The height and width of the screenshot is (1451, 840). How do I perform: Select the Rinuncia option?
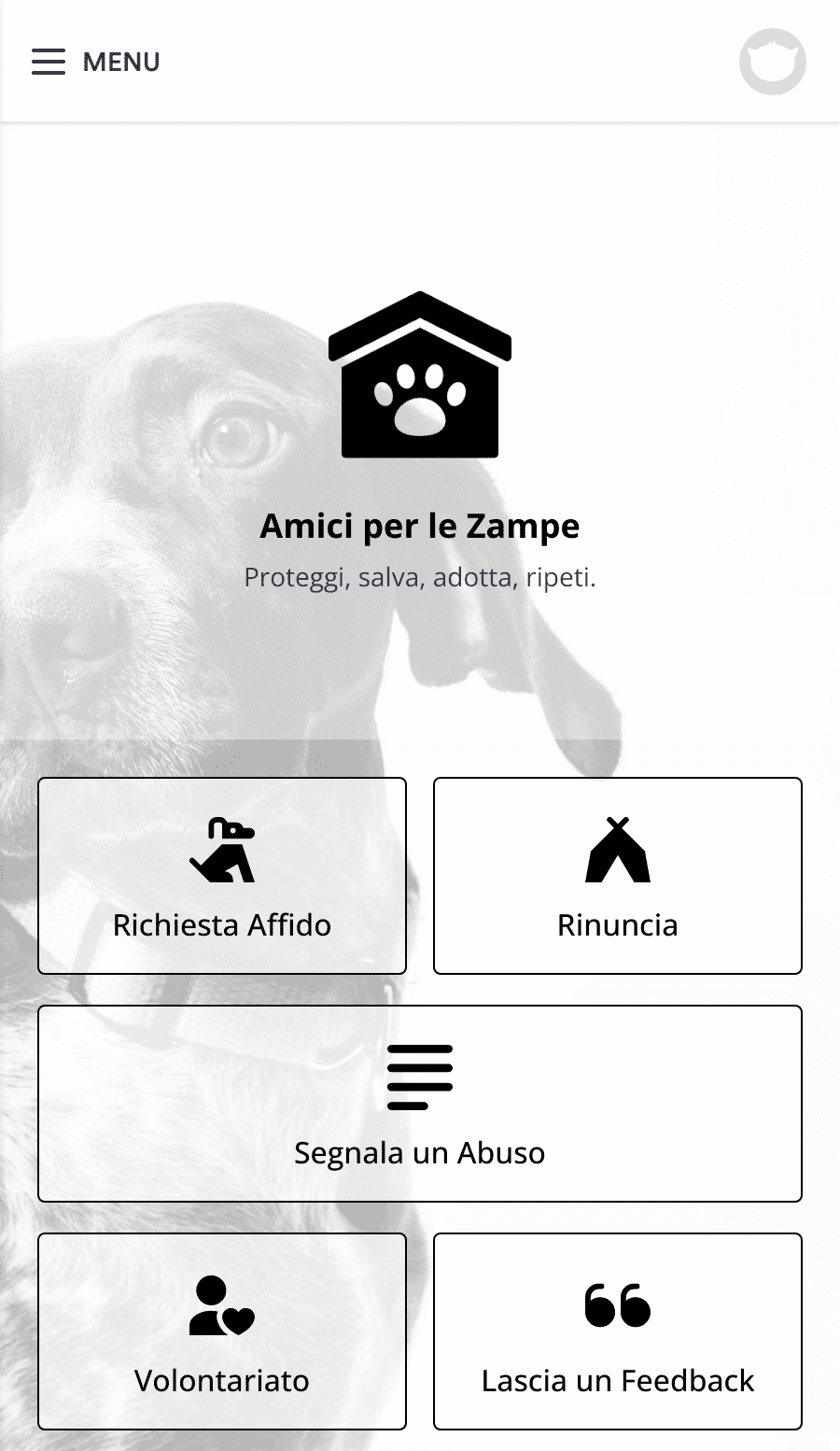pyautogui.click(x=618, y=876)
